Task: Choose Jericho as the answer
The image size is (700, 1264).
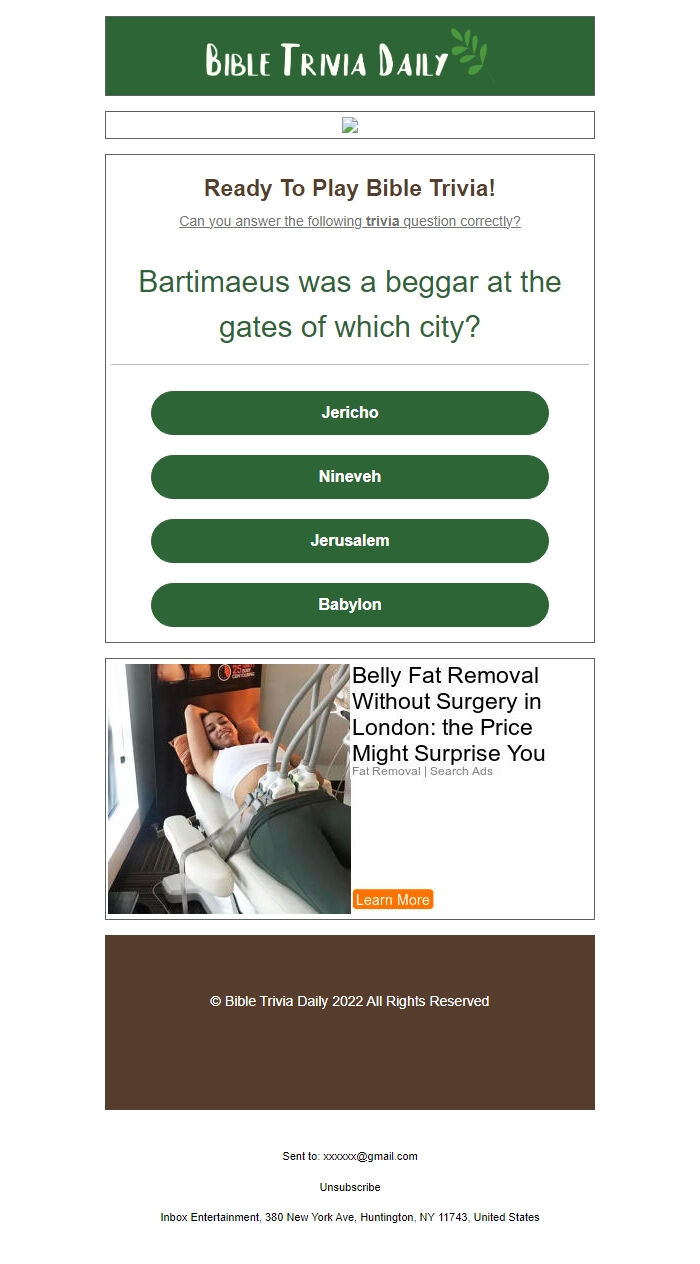Action: pos(350,413)
